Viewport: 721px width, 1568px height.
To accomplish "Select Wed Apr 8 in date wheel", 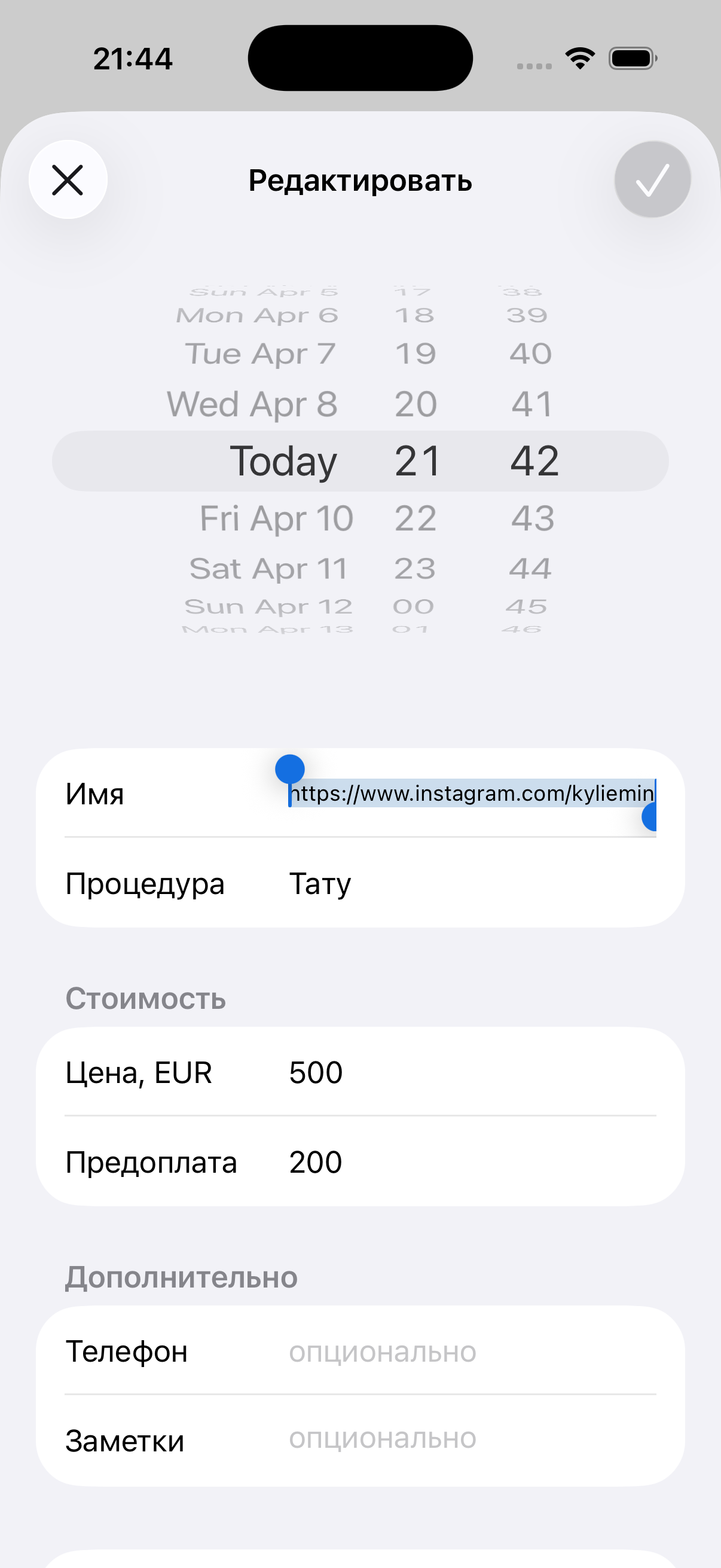I will pyautogui.click(x=251, y=403).
